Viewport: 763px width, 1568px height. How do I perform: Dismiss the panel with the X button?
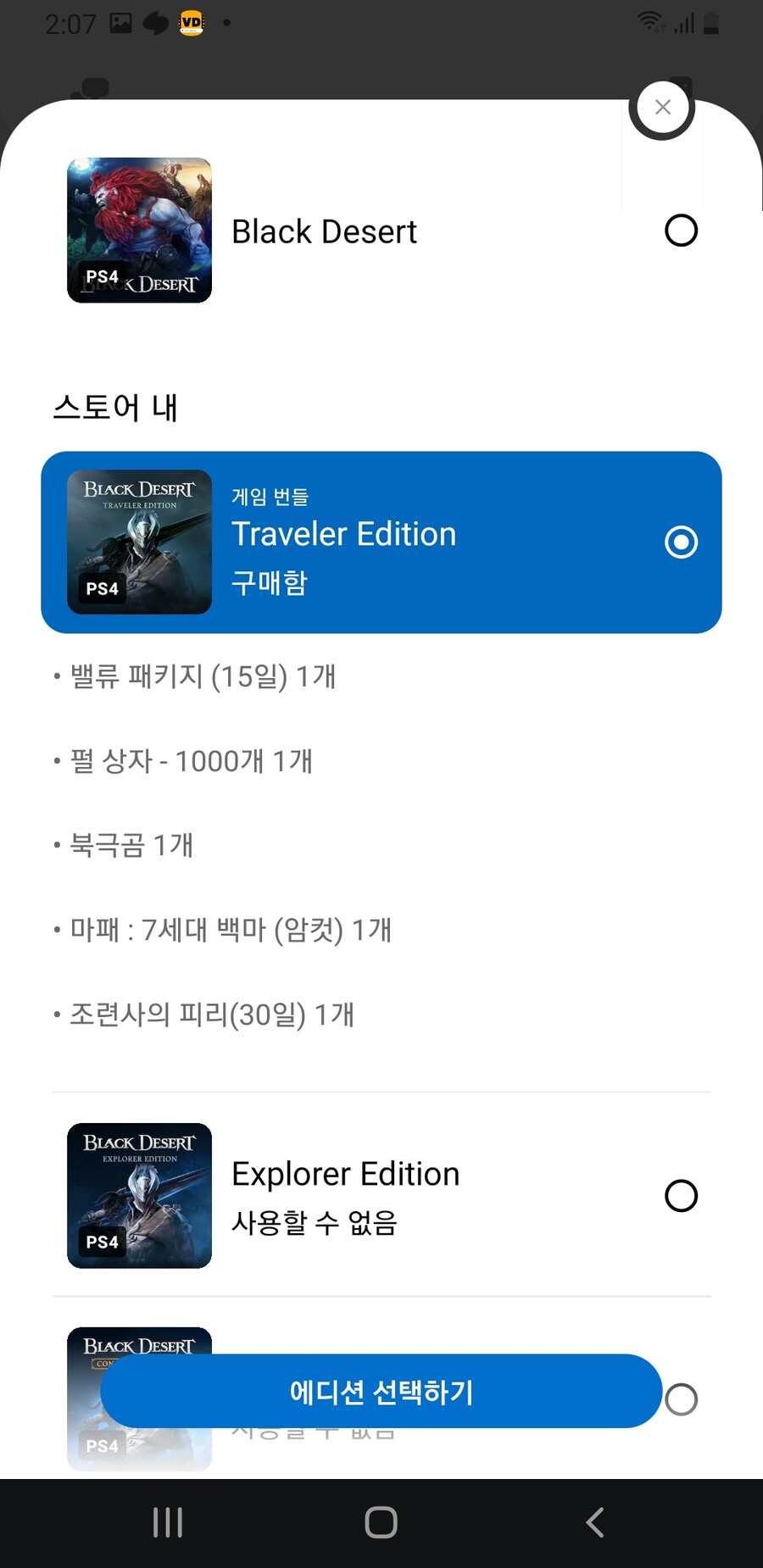[662, 107]
